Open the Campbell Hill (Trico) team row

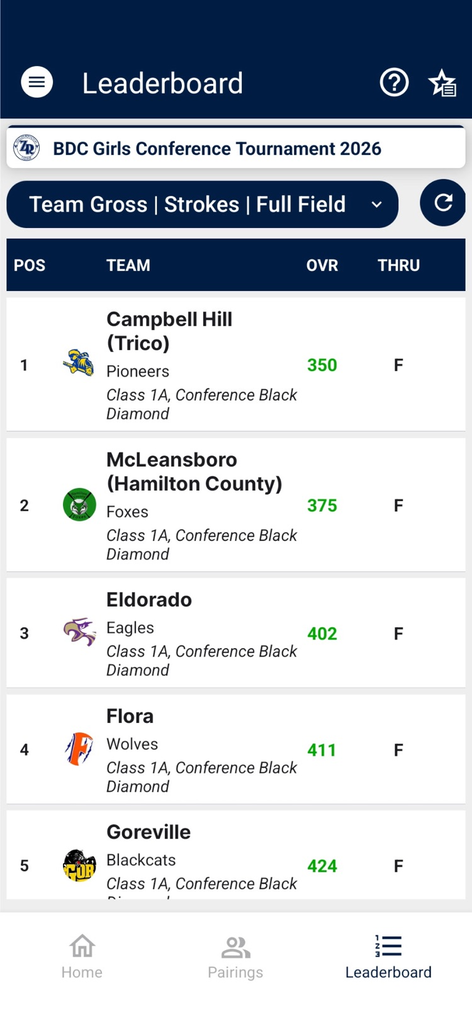[236, 364]
